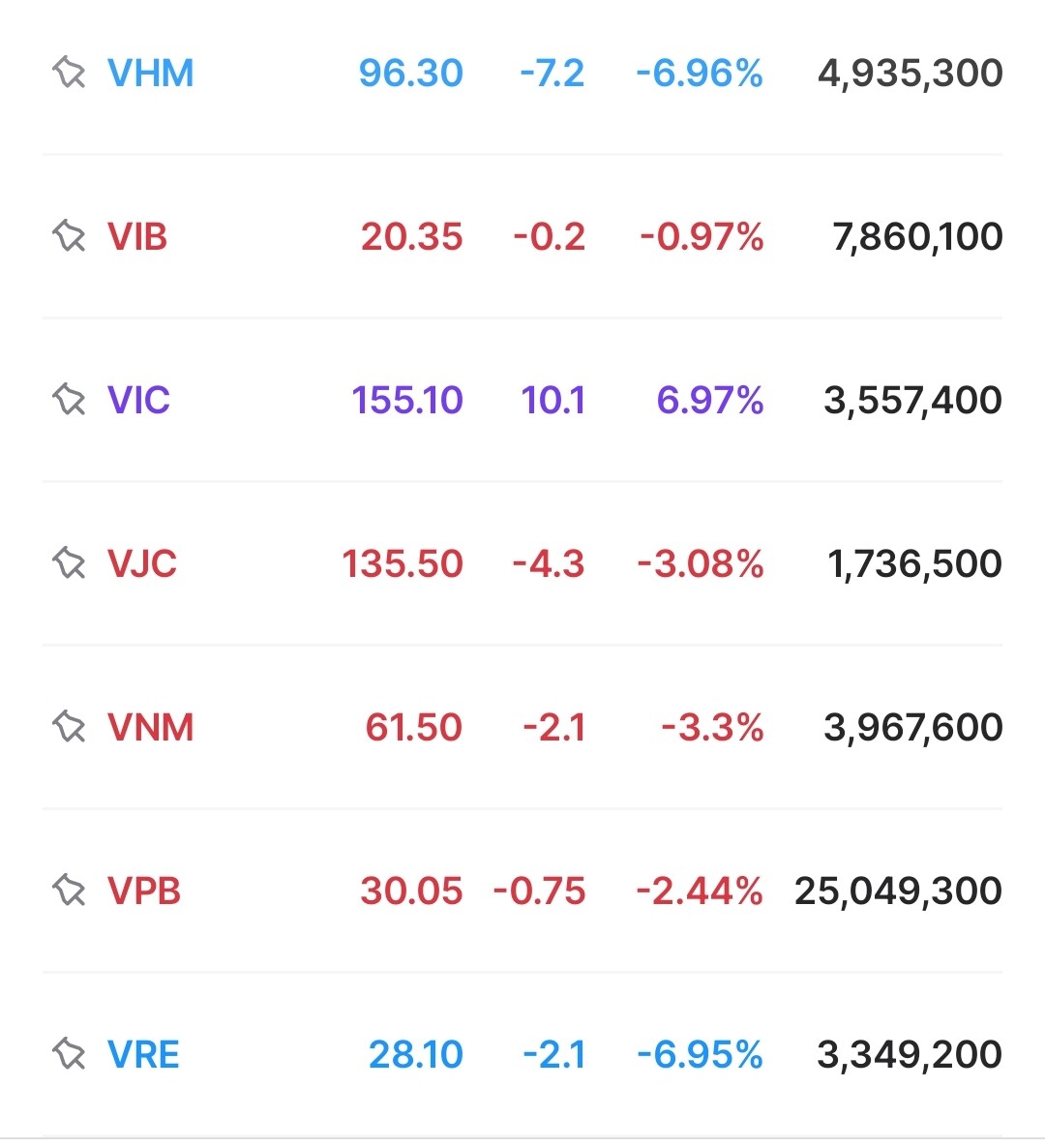Screen dimensions: 1045x1148
Task: View the VIC stock row
Action: click(x=138, y=401)
